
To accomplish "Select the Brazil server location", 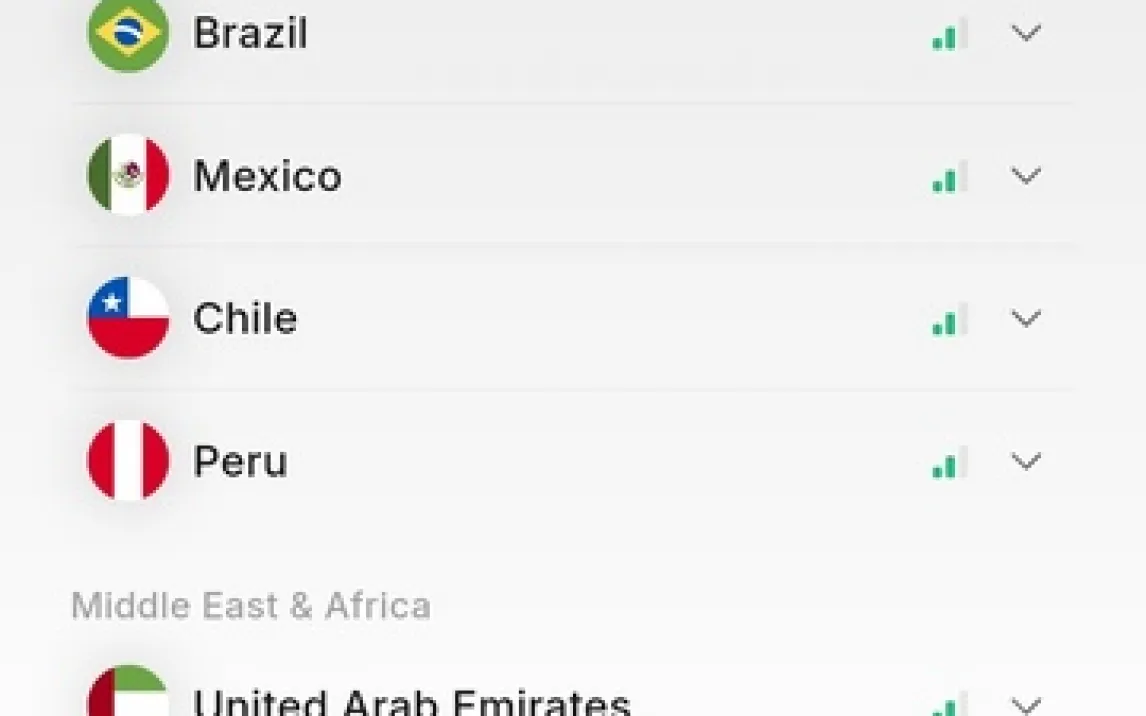I will click(x=250, y=33).
